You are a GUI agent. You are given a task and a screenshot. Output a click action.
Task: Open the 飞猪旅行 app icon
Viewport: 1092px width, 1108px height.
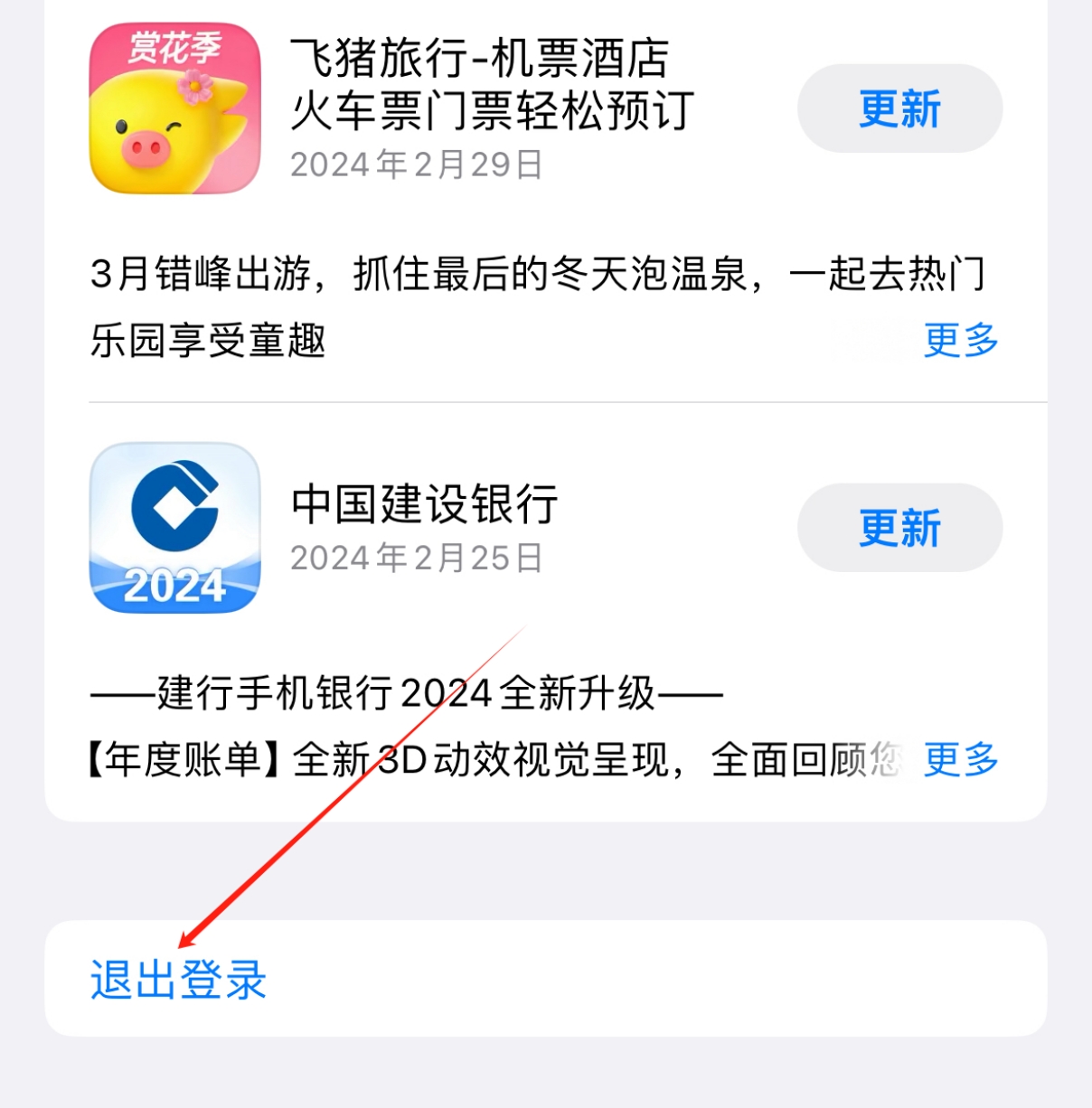pos(177,108)
